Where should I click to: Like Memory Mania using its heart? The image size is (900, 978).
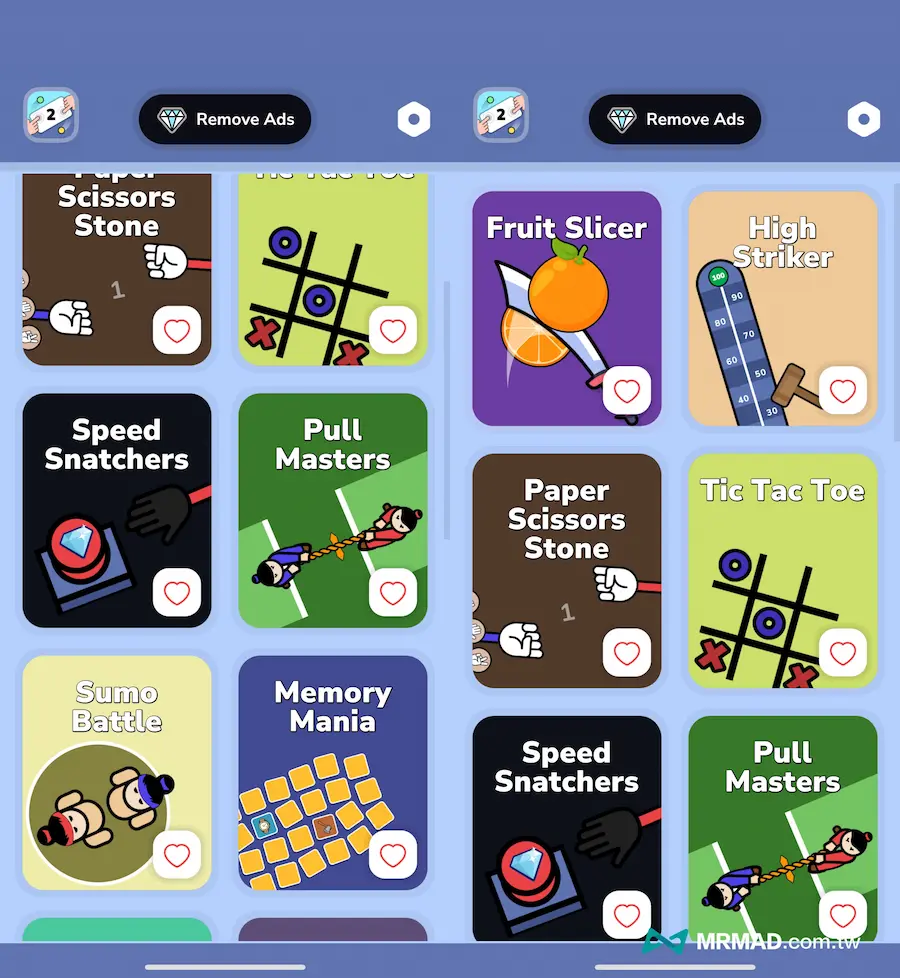(393, 855)
